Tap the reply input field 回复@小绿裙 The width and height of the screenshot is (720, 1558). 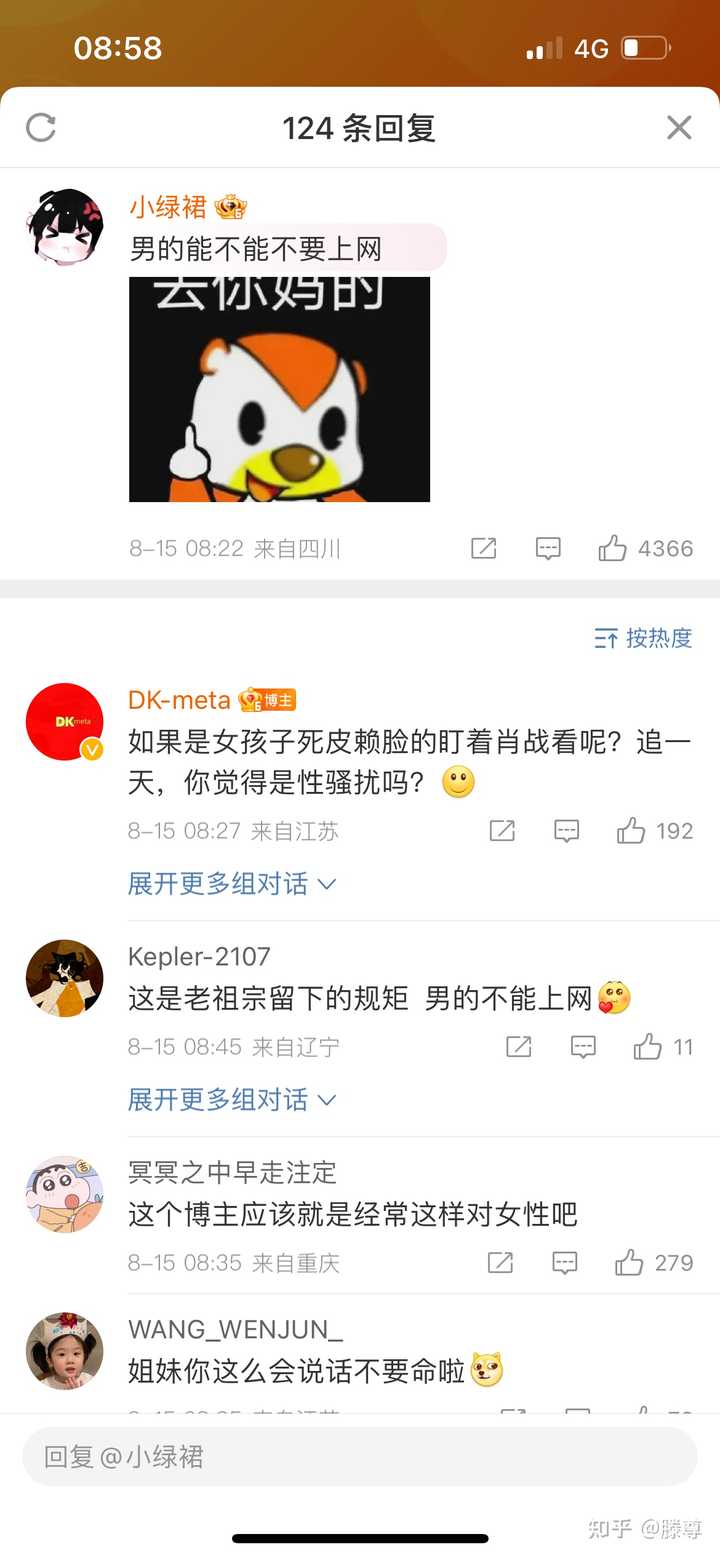(360, 1456)
